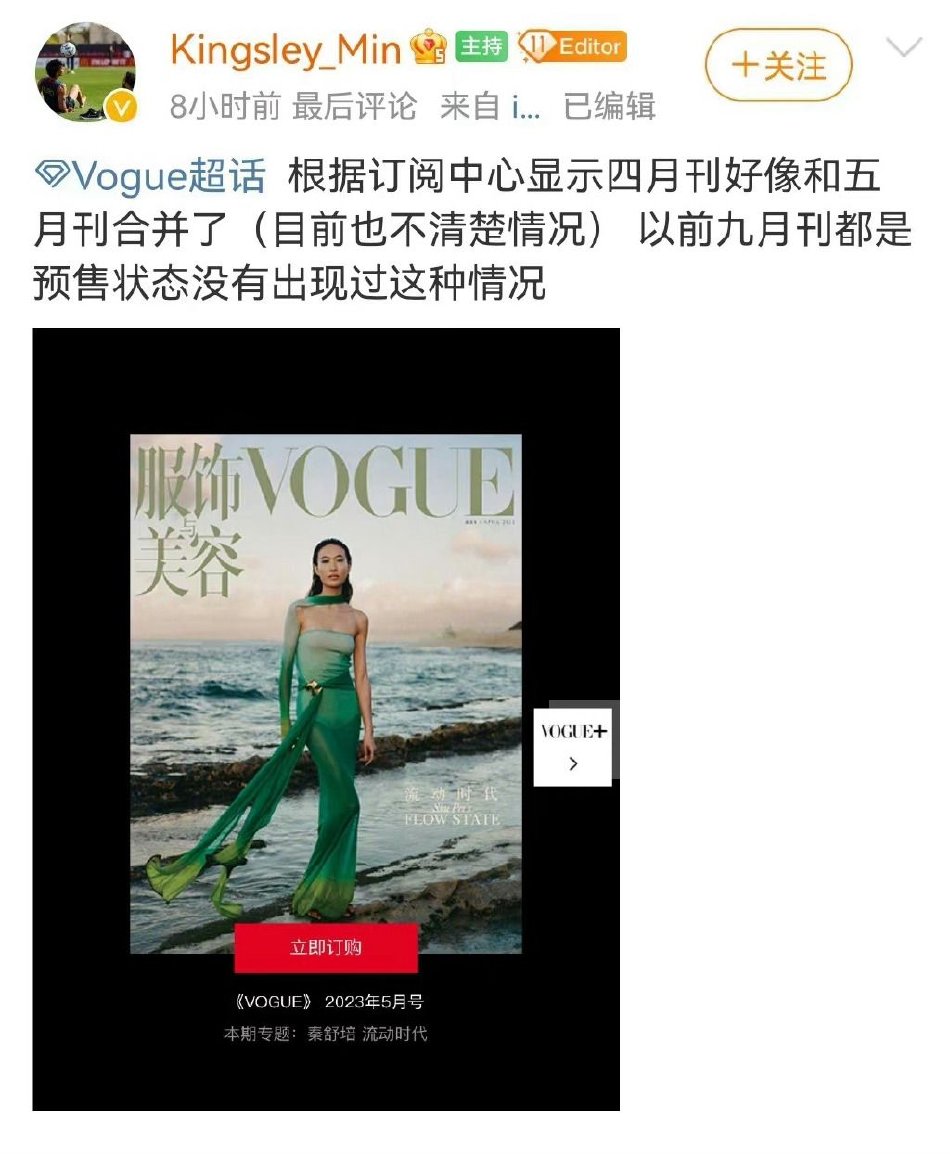Open the Vogue超话 topic link
The image size is (950, 1154).
[x=150, y=177]
